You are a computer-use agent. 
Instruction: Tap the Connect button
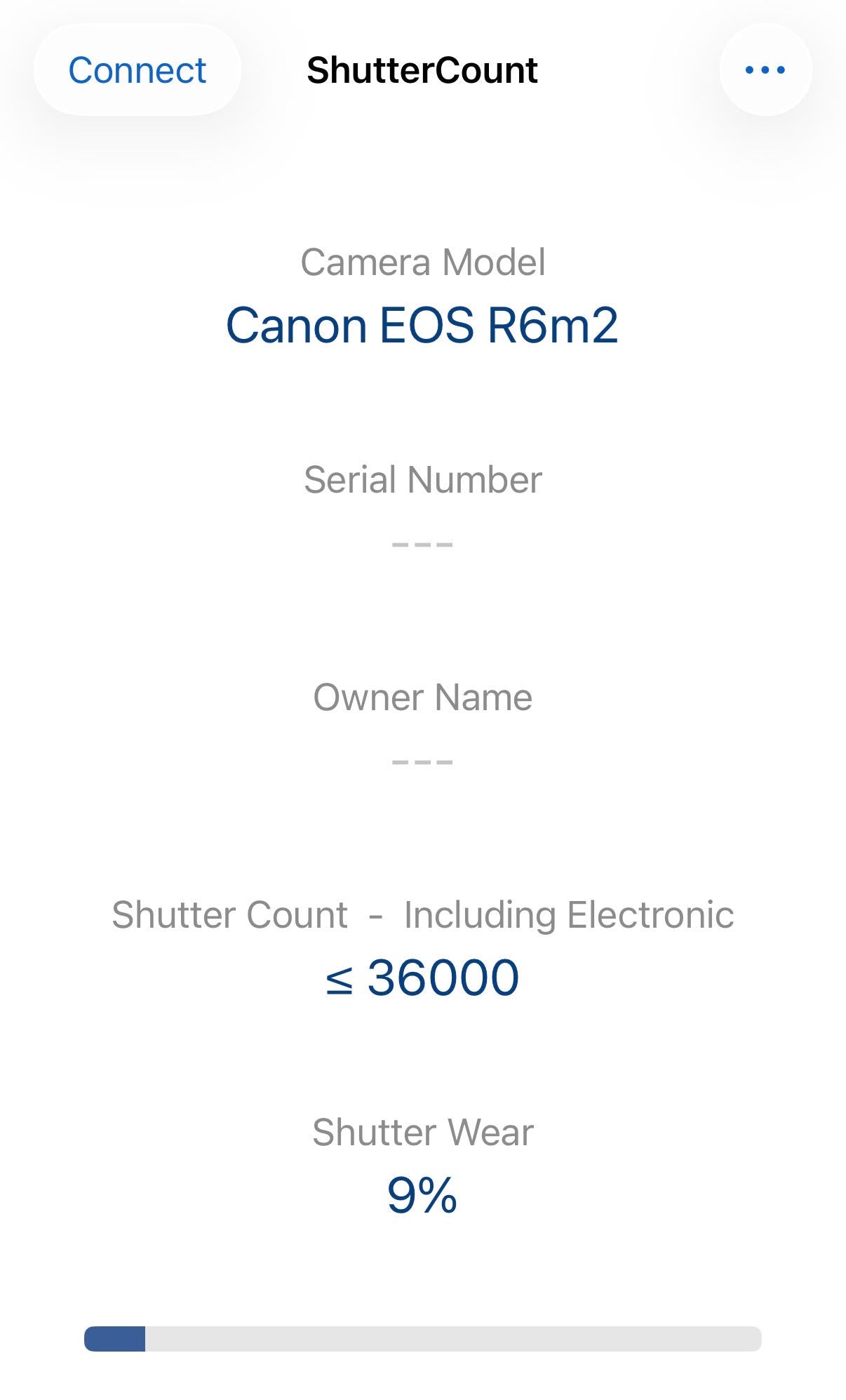(x=137, y=70)
